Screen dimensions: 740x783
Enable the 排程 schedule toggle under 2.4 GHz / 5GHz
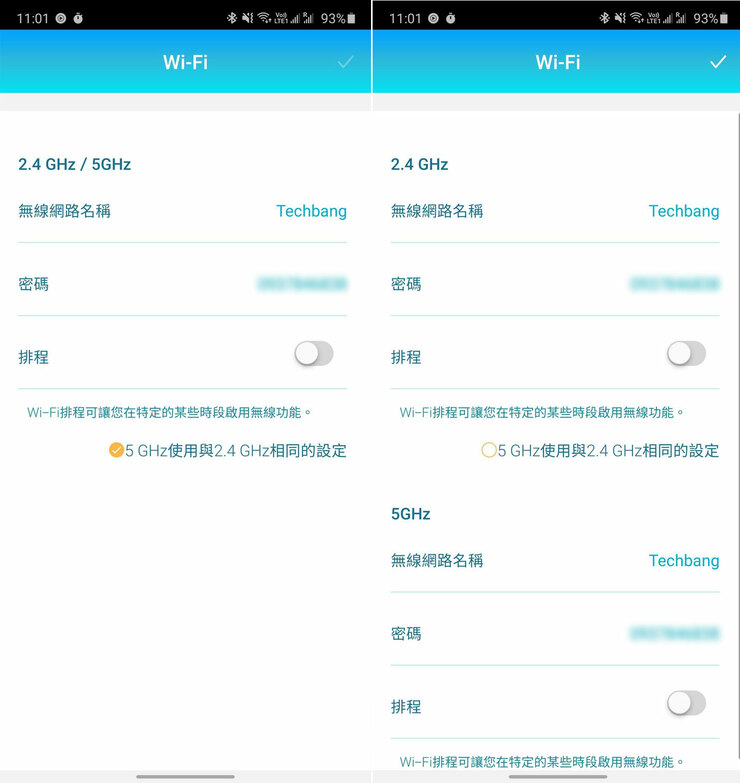tap(313, 353)
